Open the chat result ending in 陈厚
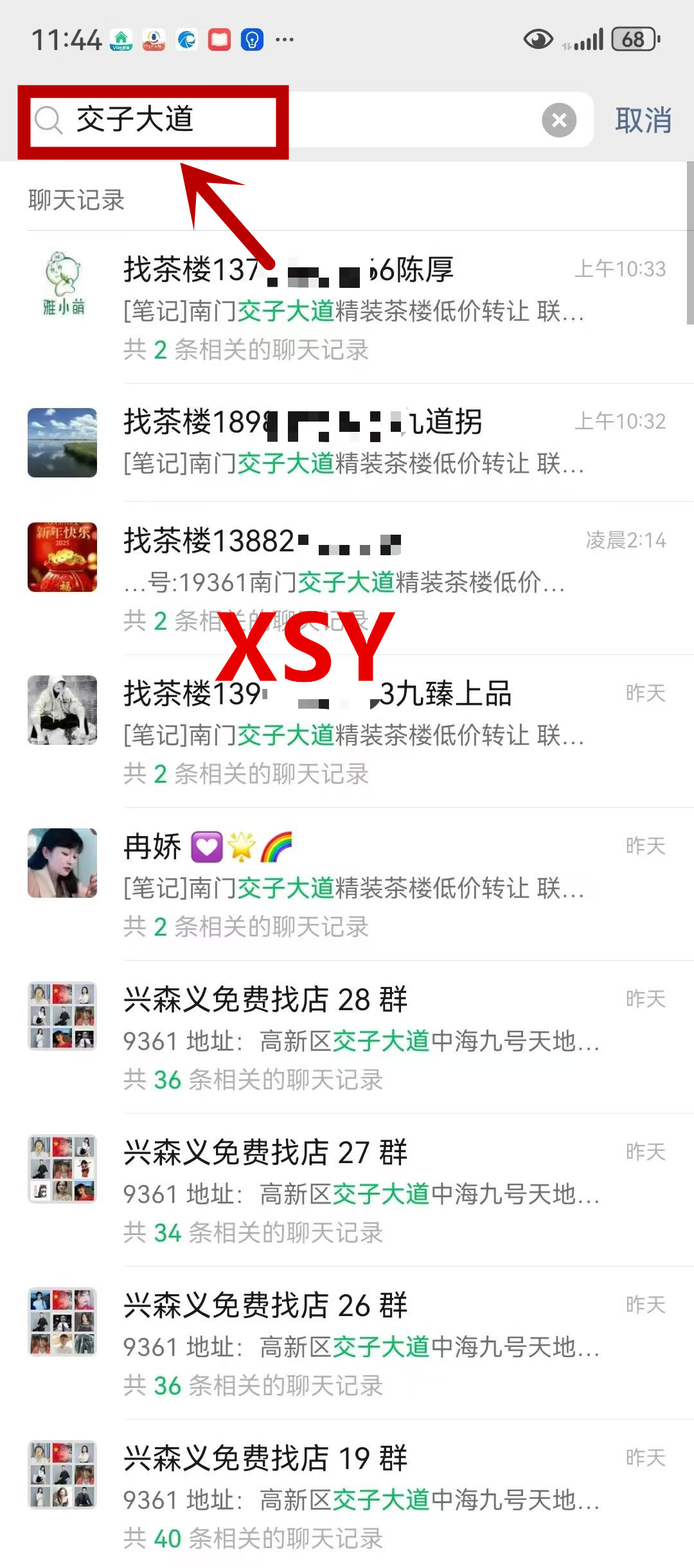This screenshot has width=694, height=1568. [x=360, y=307]
